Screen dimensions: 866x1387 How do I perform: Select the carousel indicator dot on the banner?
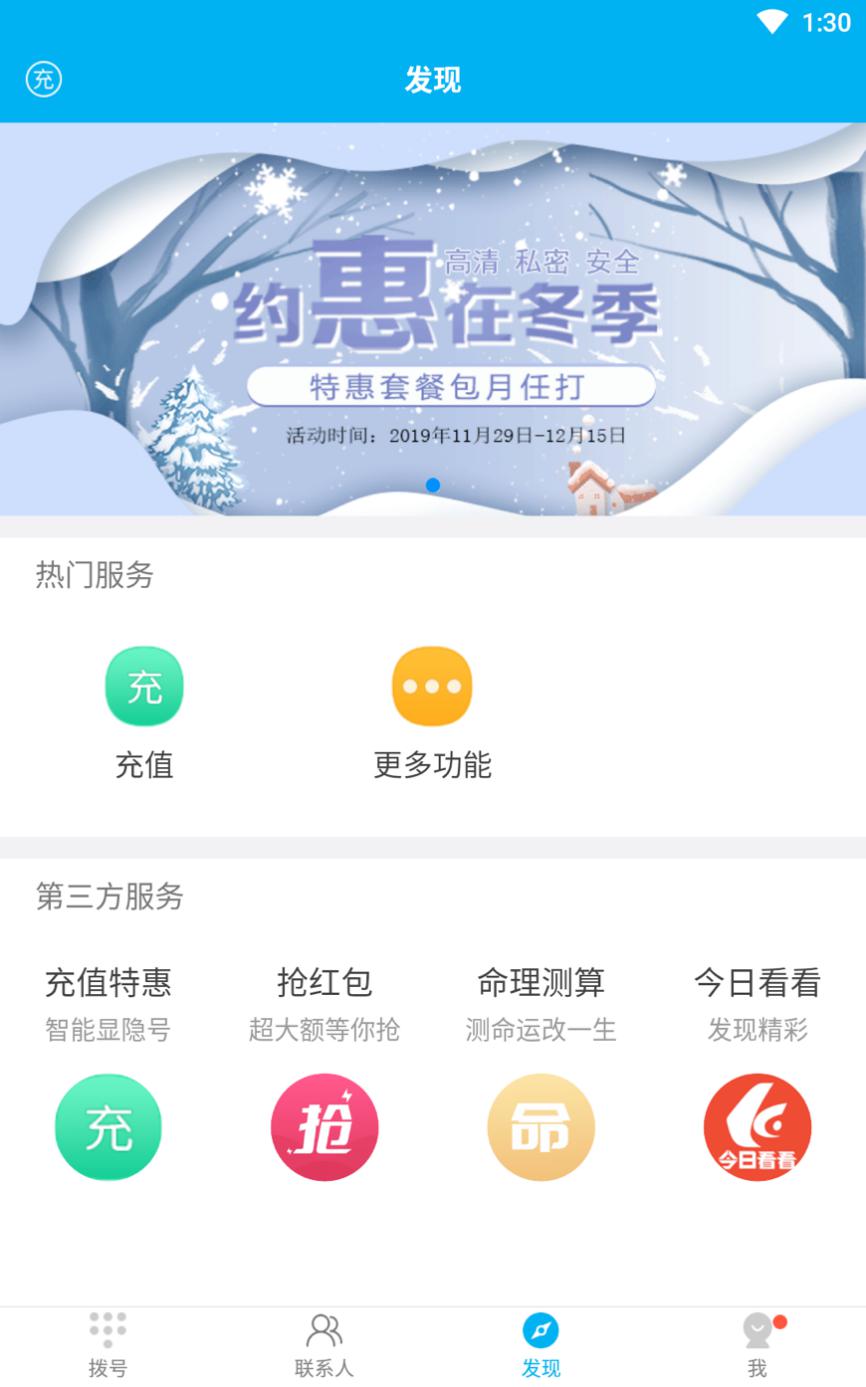(x=433, y=483)
